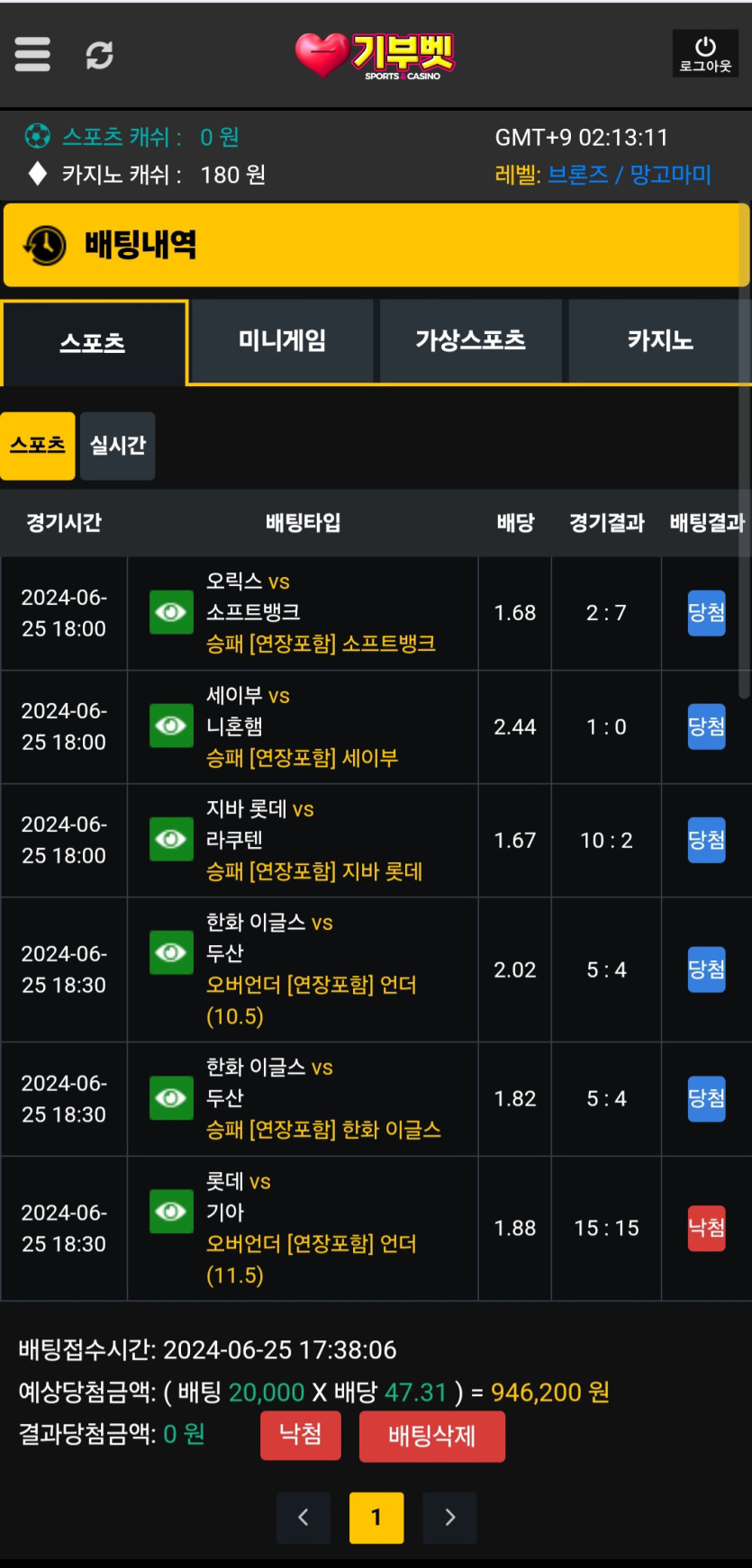Tap the refresh icon

[99, 55]
